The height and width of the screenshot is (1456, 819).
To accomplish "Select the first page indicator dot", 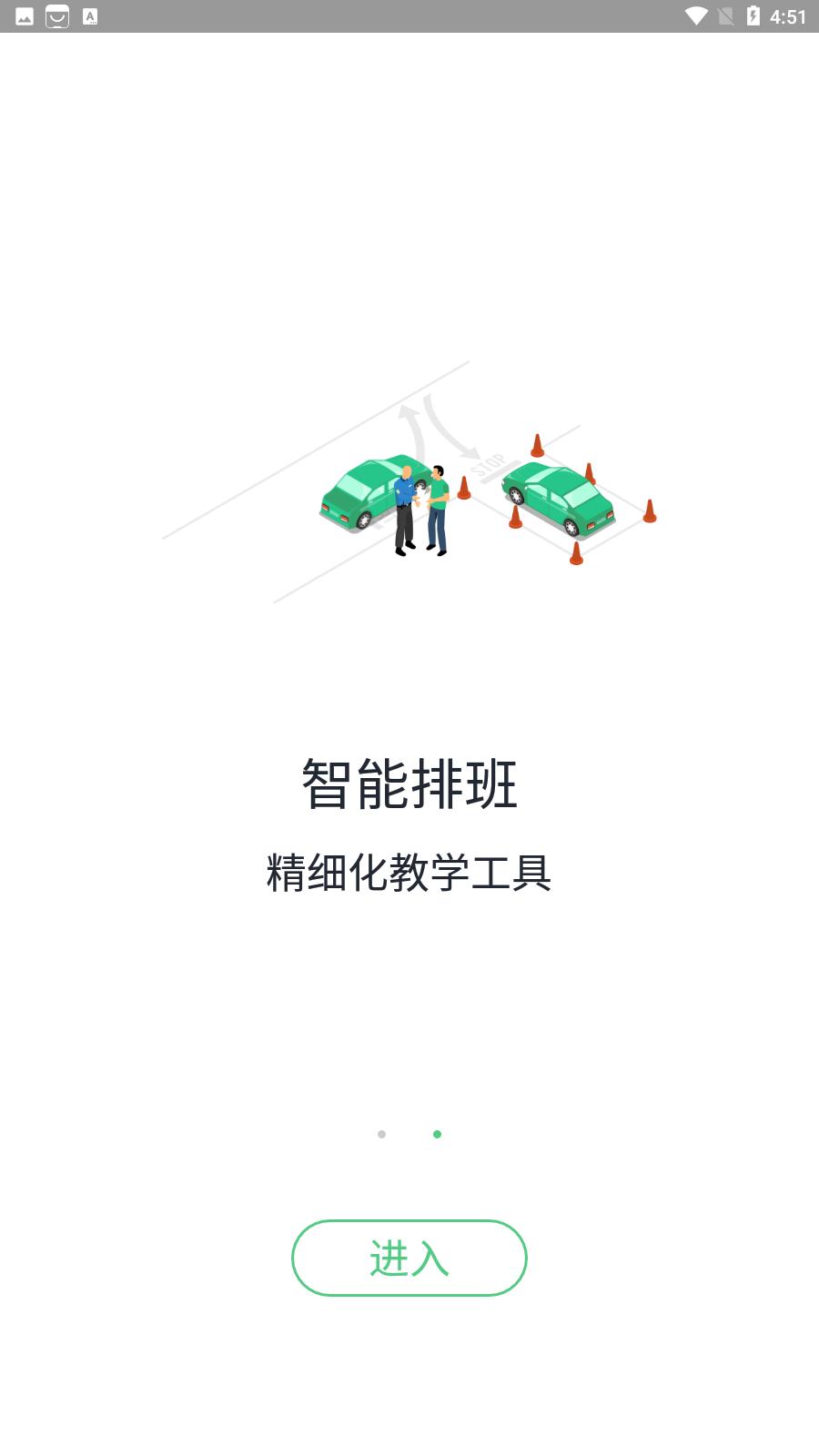I will (x=381, y=1134).
